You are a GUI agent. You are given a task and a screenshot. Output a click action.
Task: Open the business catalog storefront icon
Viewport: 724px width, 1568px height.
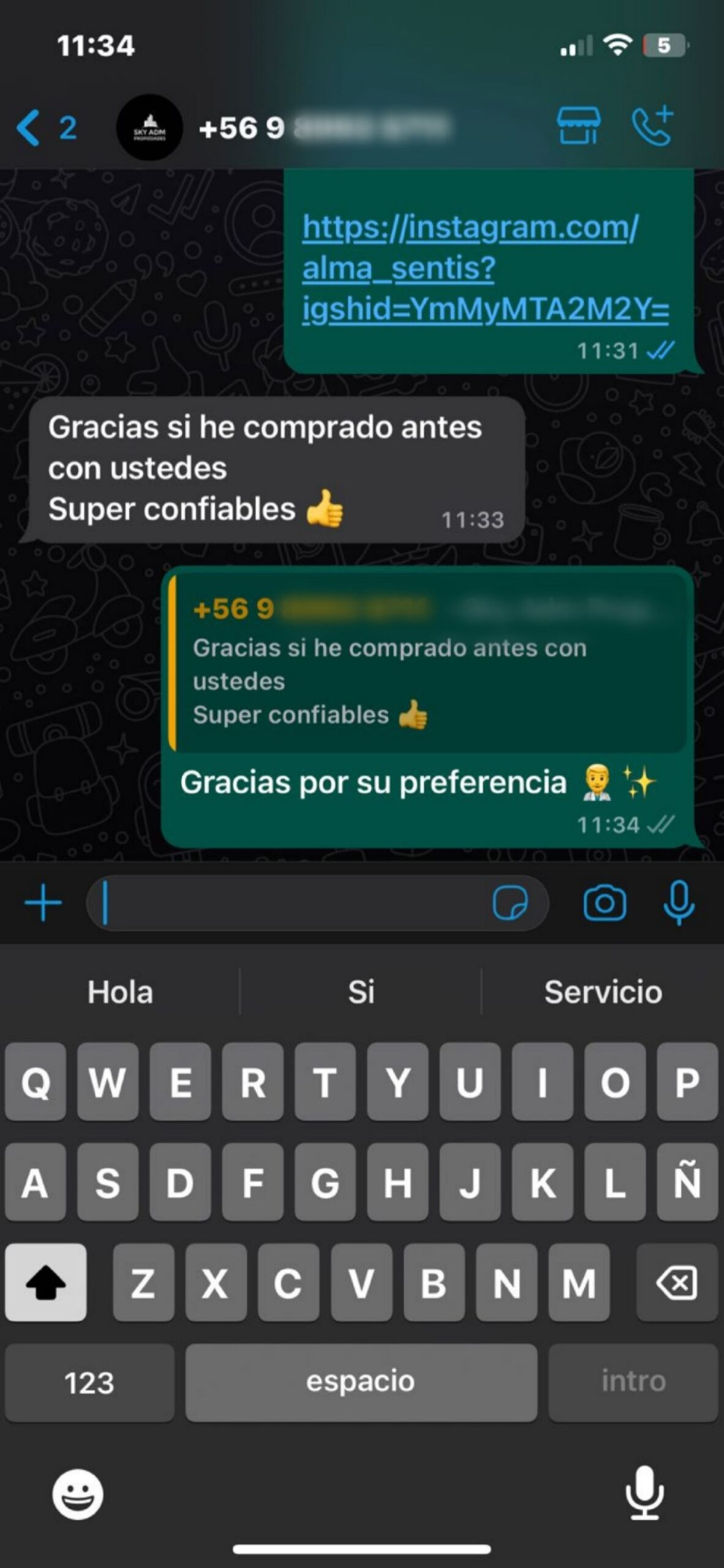[578, 127]
